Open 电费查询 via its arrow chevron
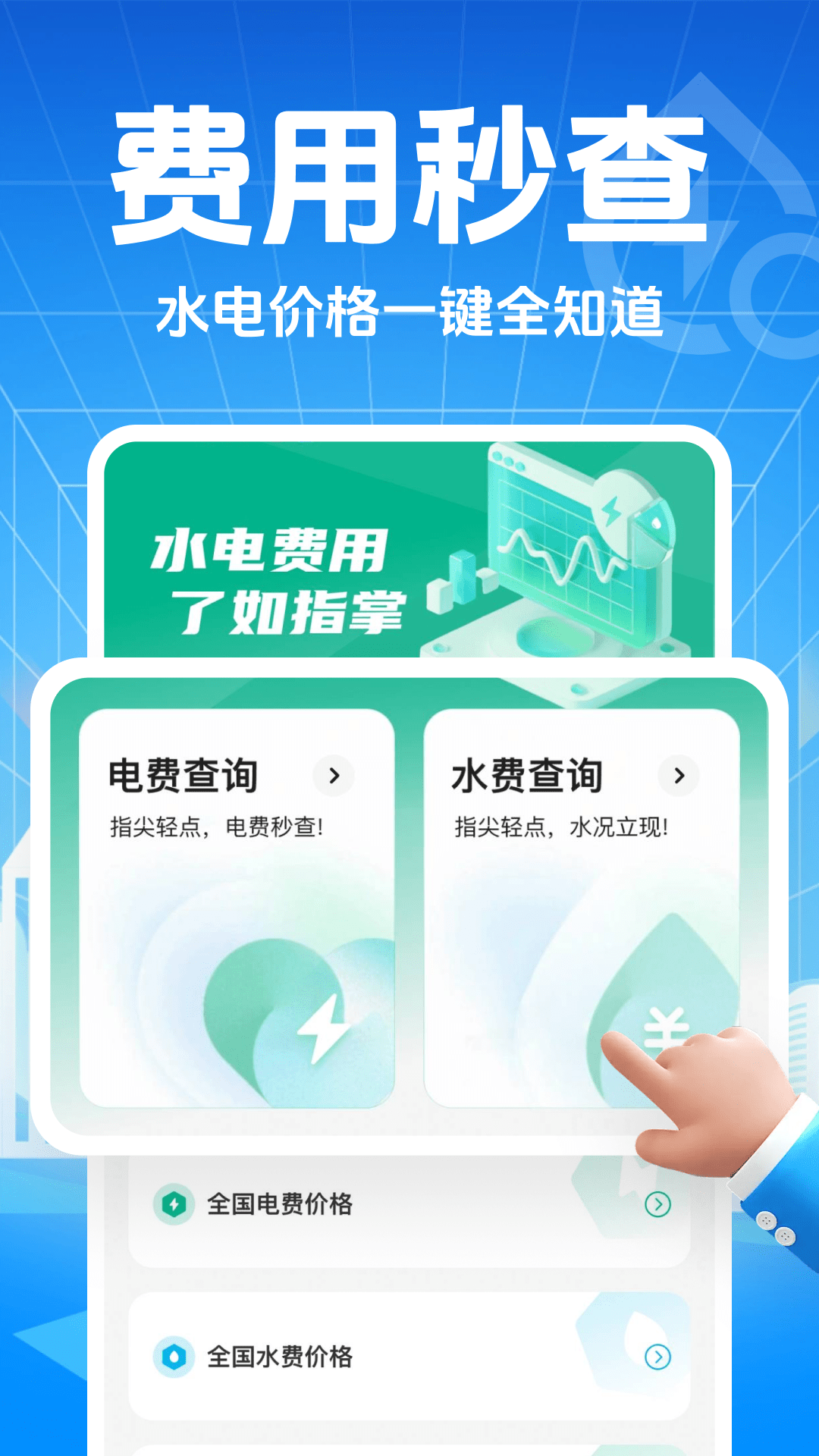 pos(334,775)
